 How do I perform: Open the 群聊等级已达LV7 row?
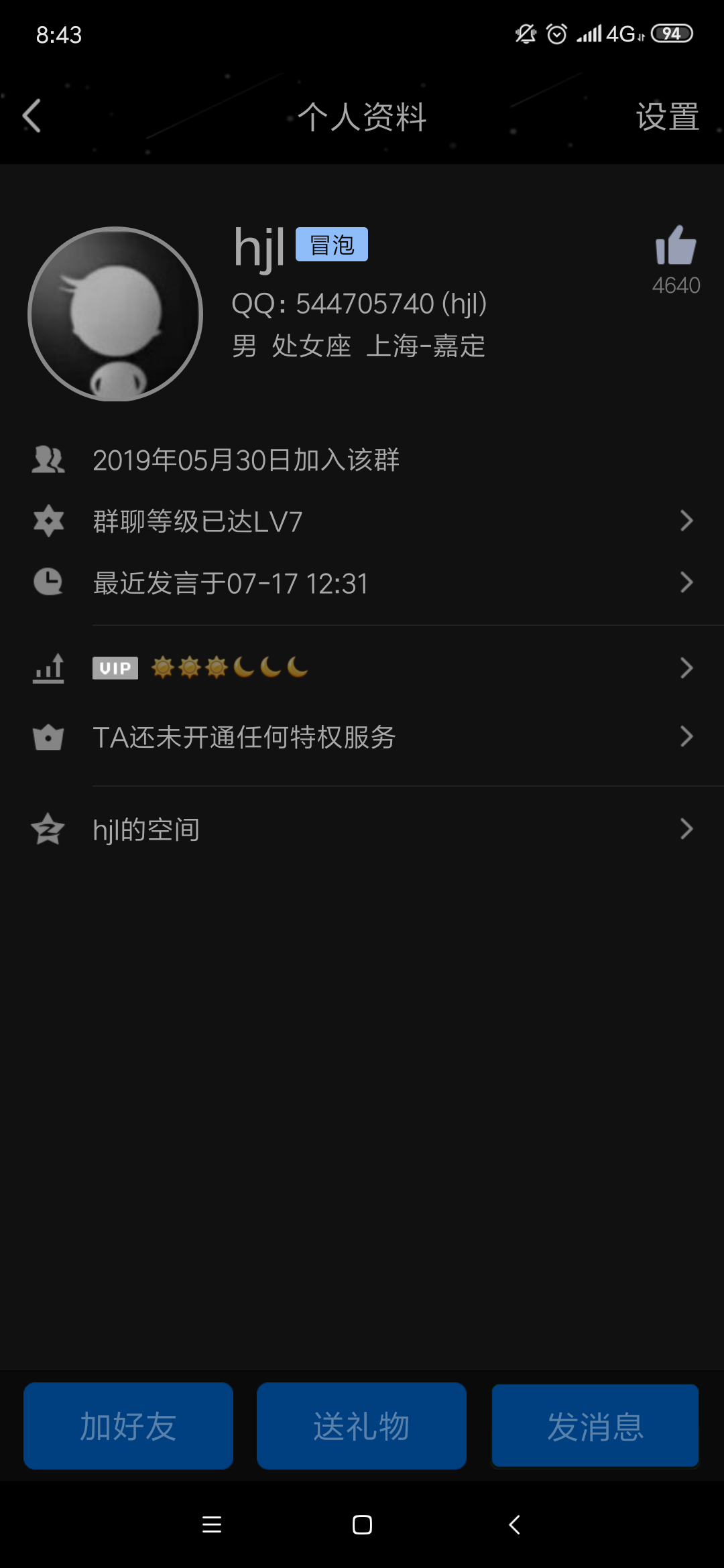point(362,521)
